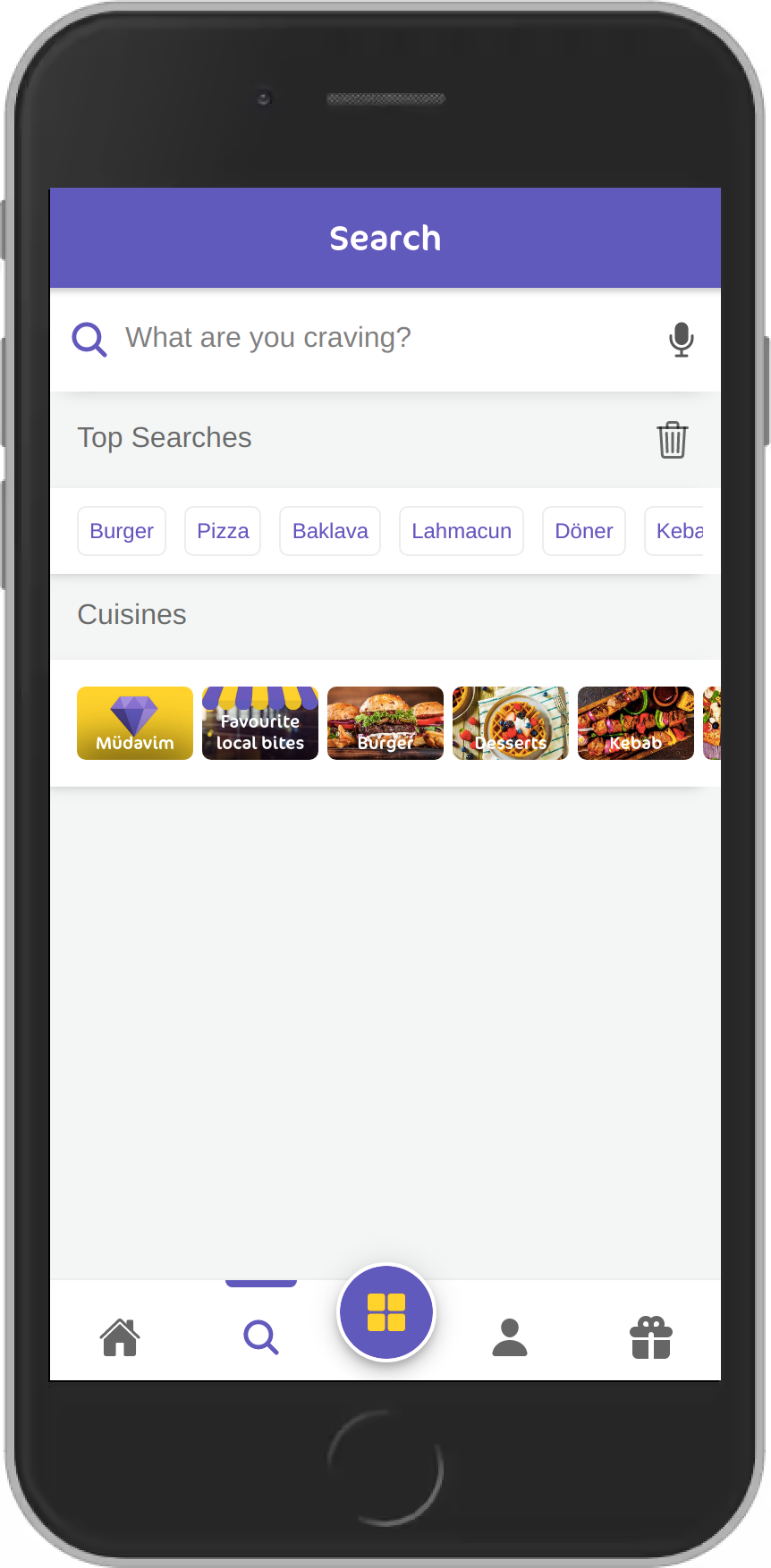Pick the Lahmacun search chip
The image size is (771, 1568).
click(462, 531)
